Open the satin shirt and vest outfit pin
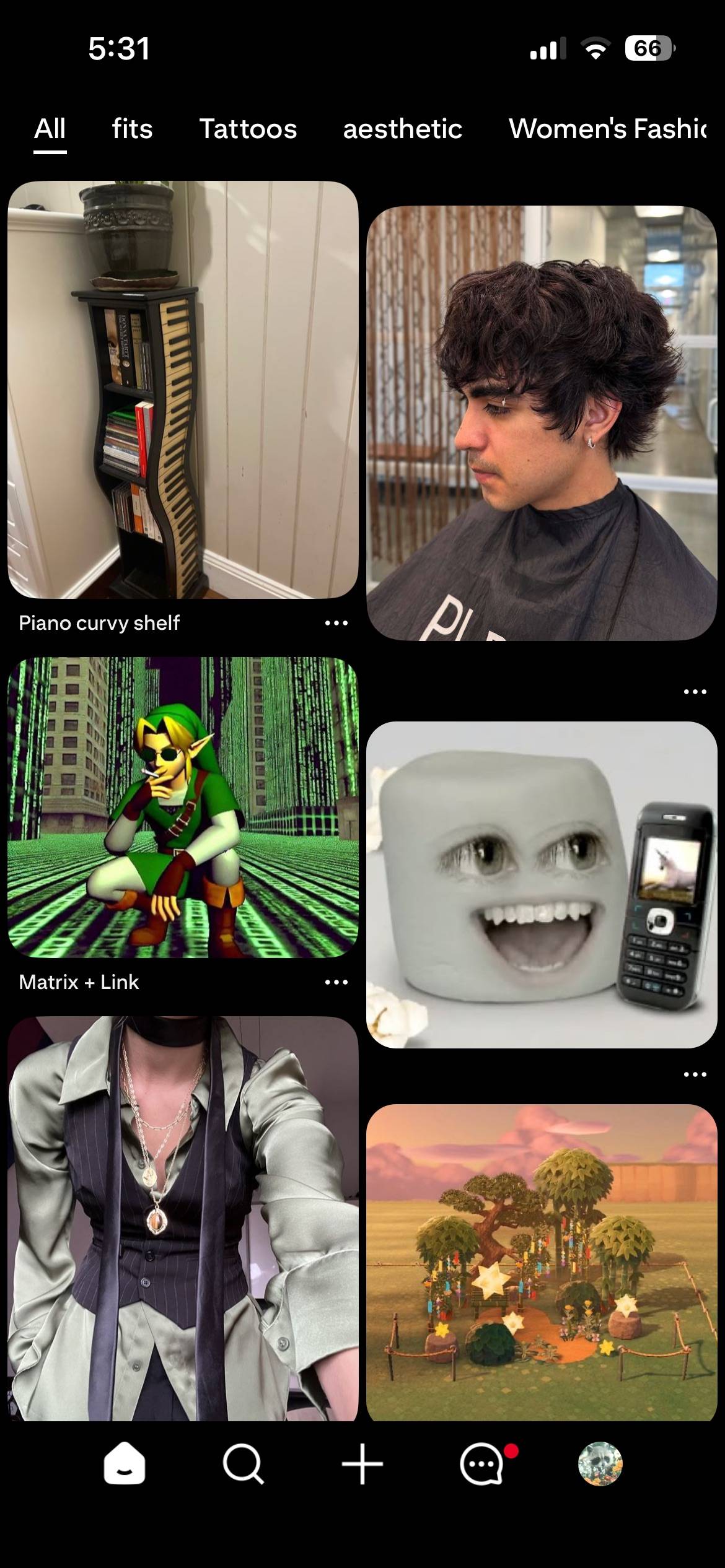Image resolution: width=725 pixels, height=1568 pixels. pos(183,1219)
